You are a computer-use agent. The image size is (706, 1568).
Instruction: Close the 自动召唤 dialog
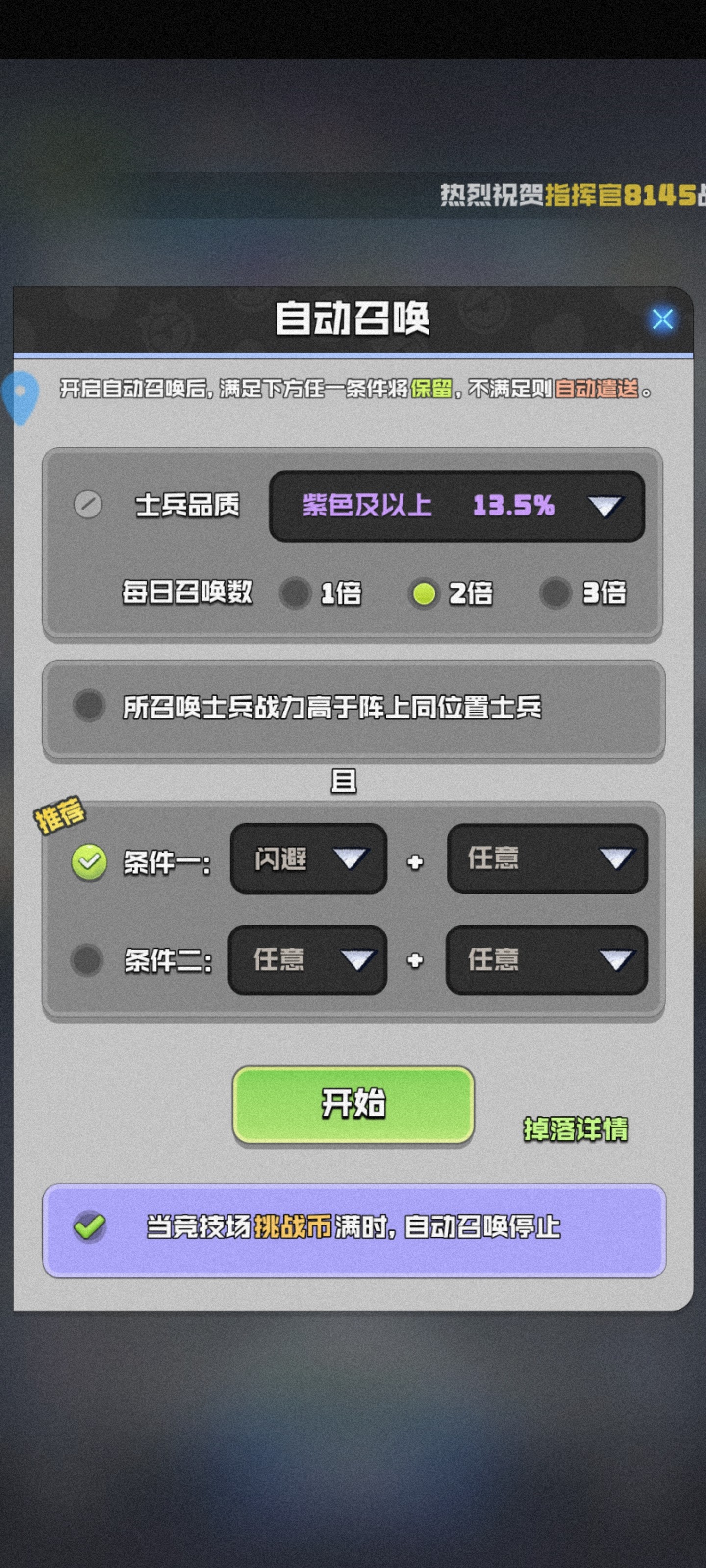[662, 319]
